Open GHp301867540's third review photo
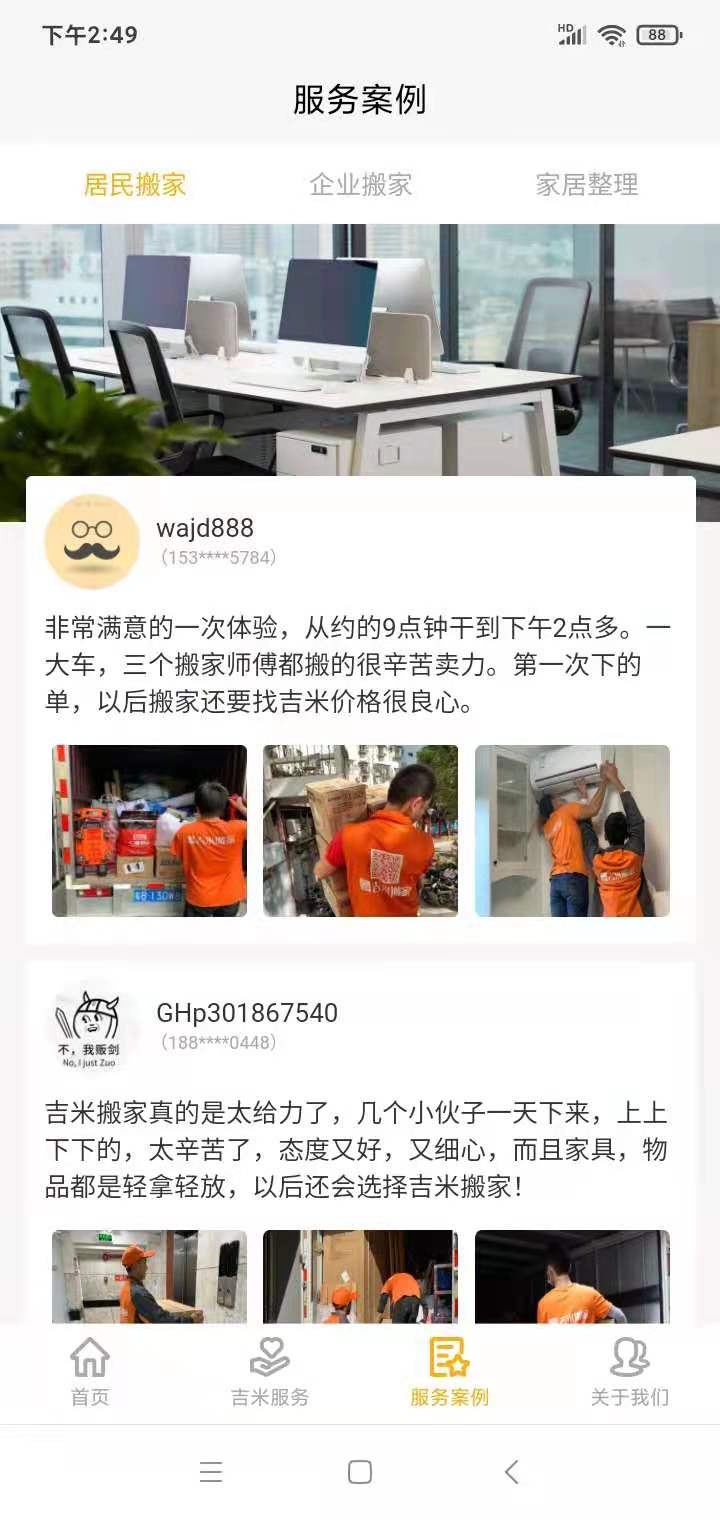Viewport: 720px width, 1520px height. (x=572, y=1276)
